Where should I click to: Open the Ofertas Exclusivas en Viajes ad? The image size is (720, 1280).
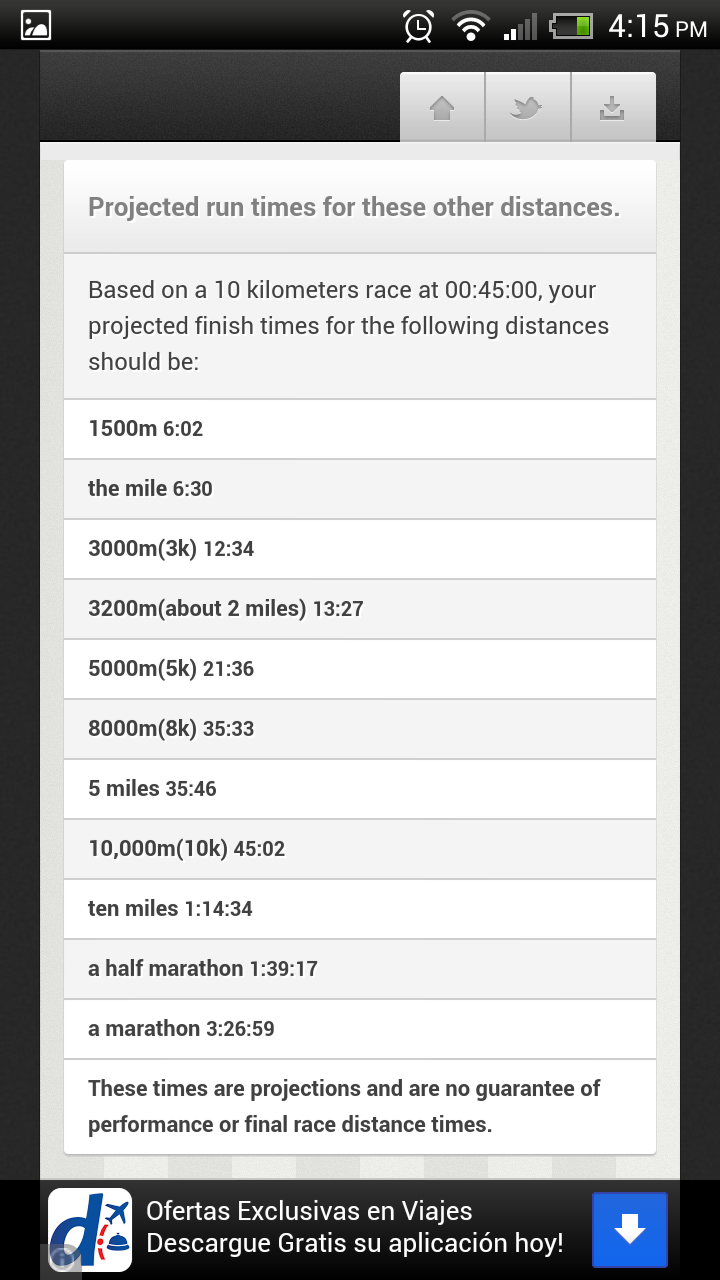click(x=355, y=1228)
